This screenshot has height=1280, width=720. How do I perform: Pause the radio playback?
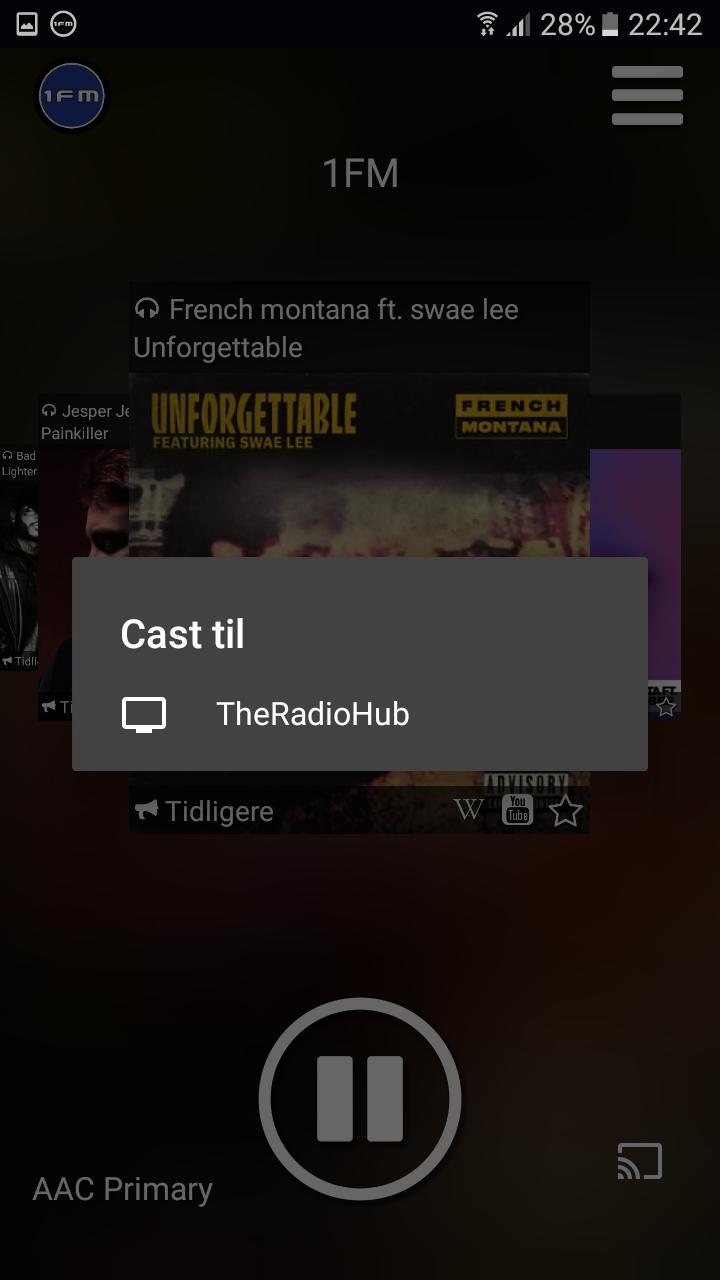pyautogui.click(x=360, y=1098)
